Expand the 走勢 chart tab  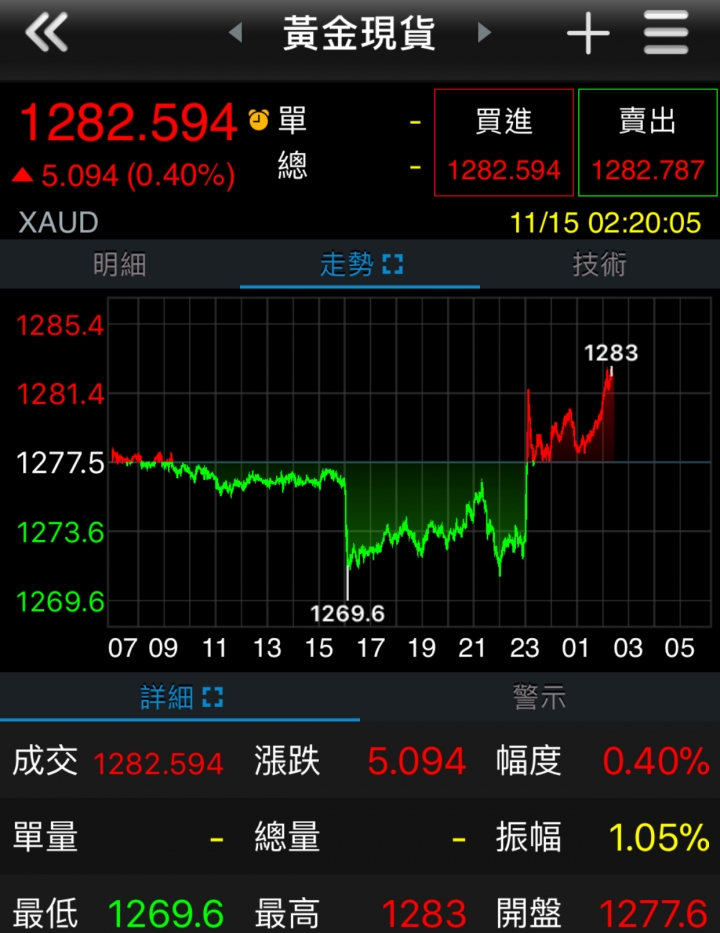(360, 264)
